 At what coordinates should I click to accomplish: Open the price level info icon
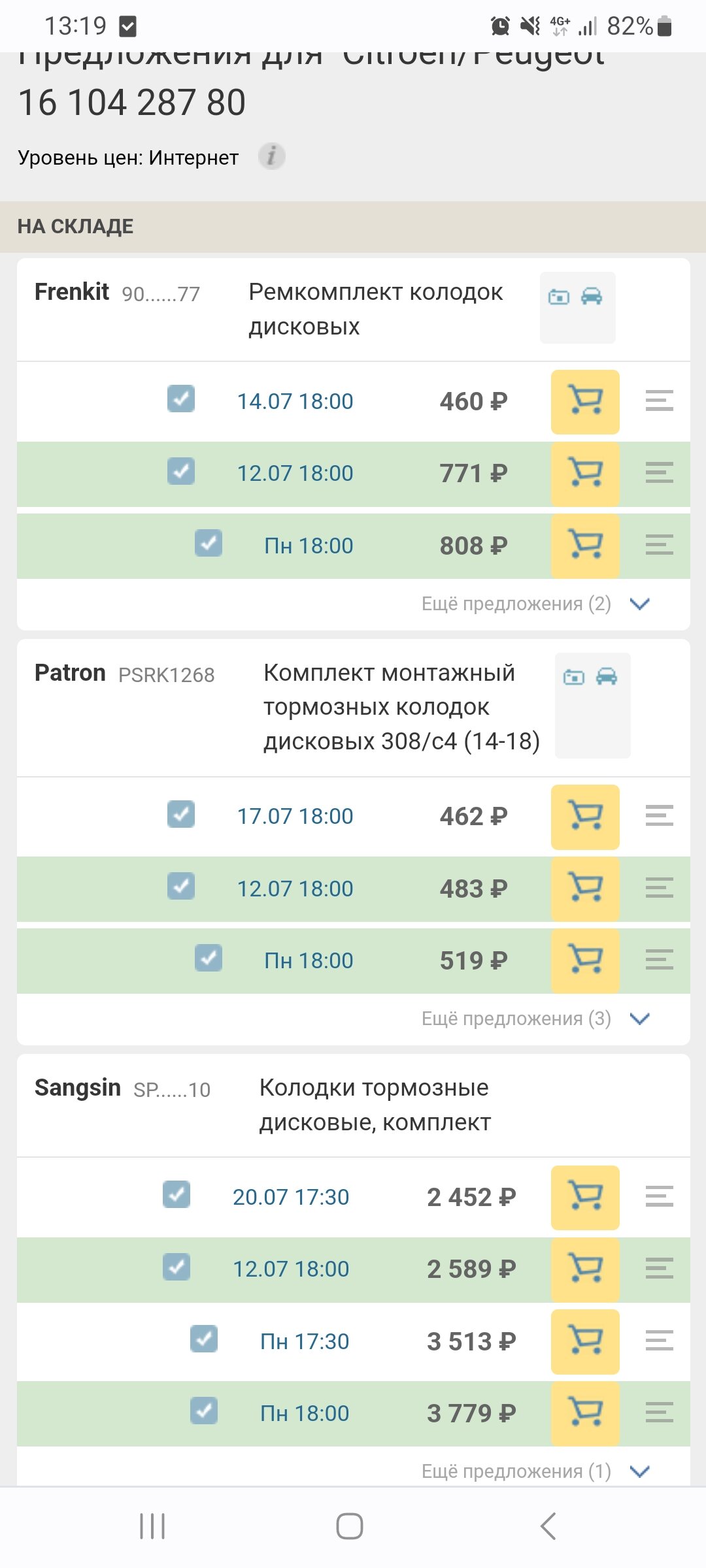tap(271, 156)
